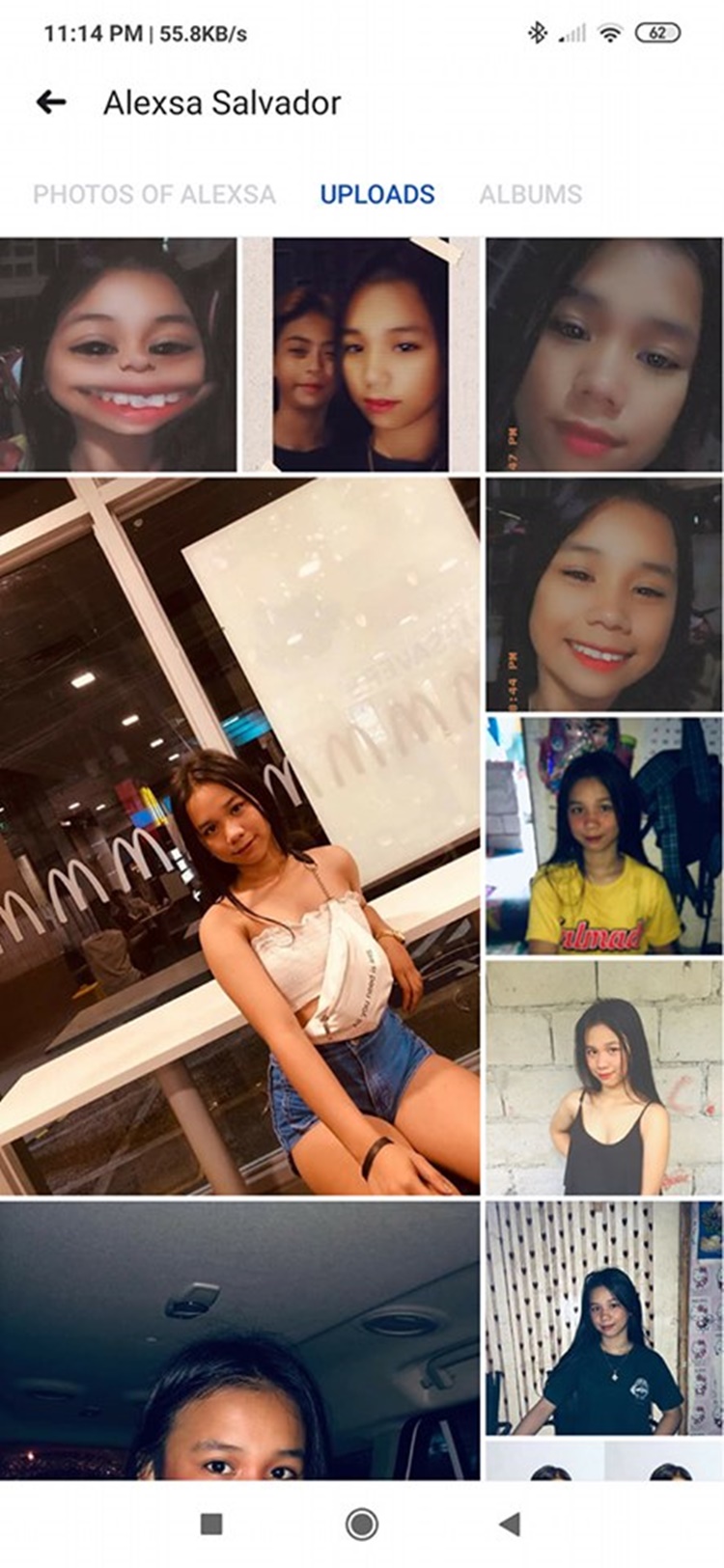Select the Uploads tab
This screenshot has width=724, height=1568.
coord(377,194)
